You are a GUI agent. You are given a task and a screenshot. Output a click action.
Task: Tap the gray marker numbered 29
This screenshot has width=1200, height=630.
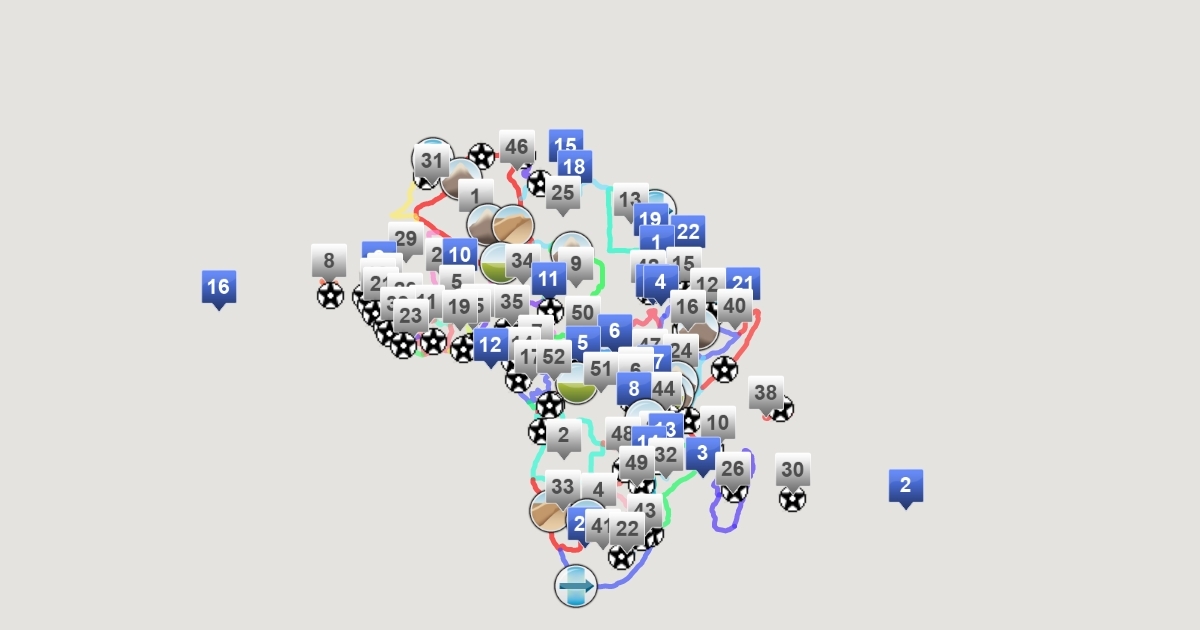pos(405,239)
